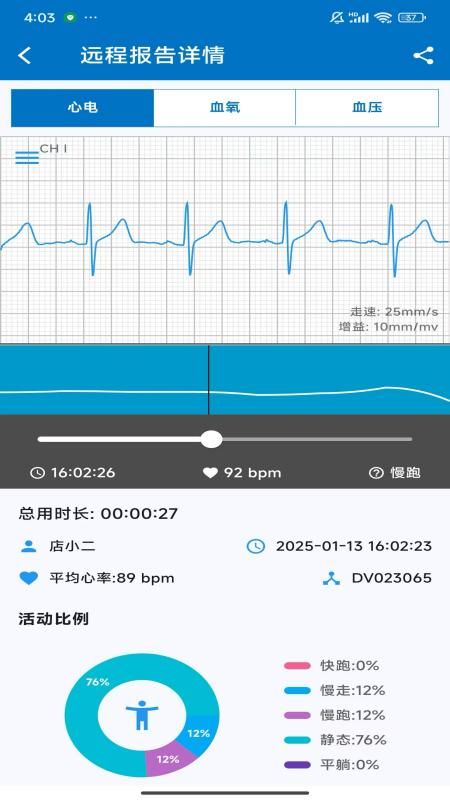
Task: Switch to the 血压 tab
Action: 367,108
